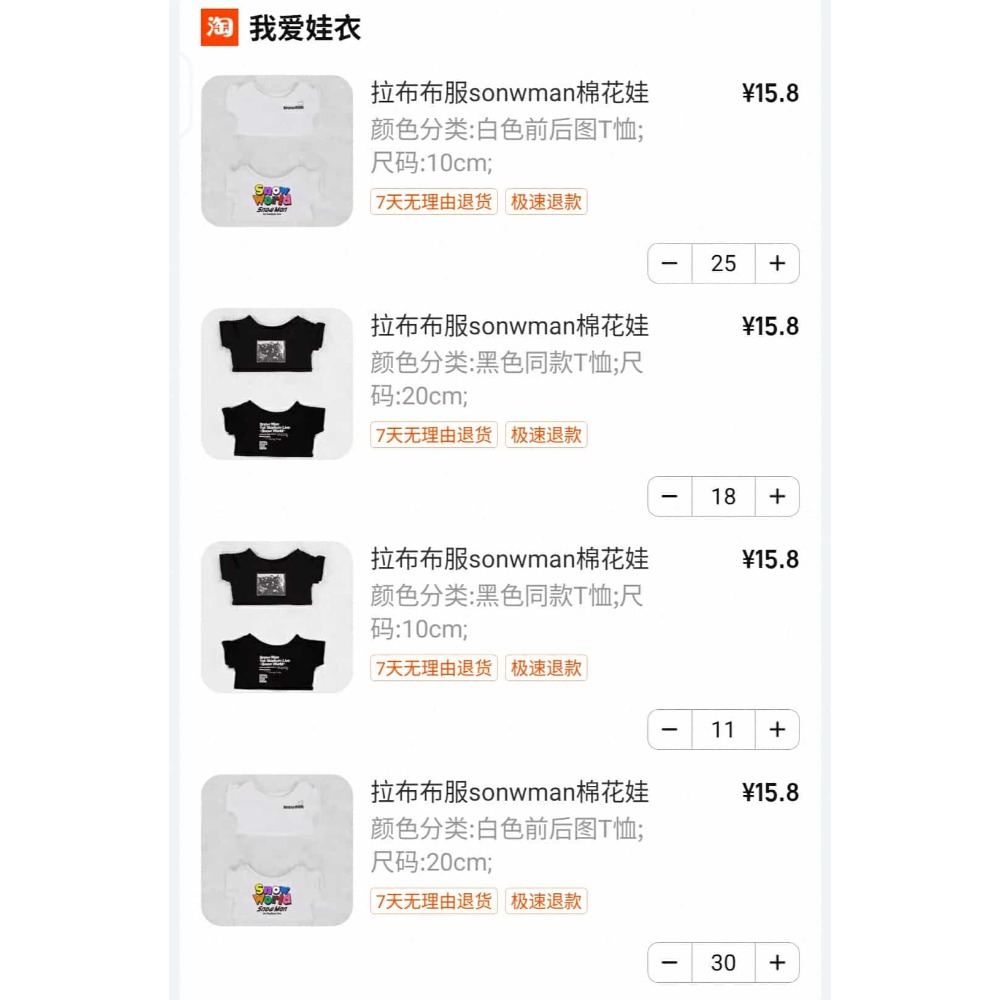Image resolution: width=1000 pixels, height=1000 pixels.
Task: Open white 10cm T-shirt product image
Action: pyautogui.click(x=277, y=151)
